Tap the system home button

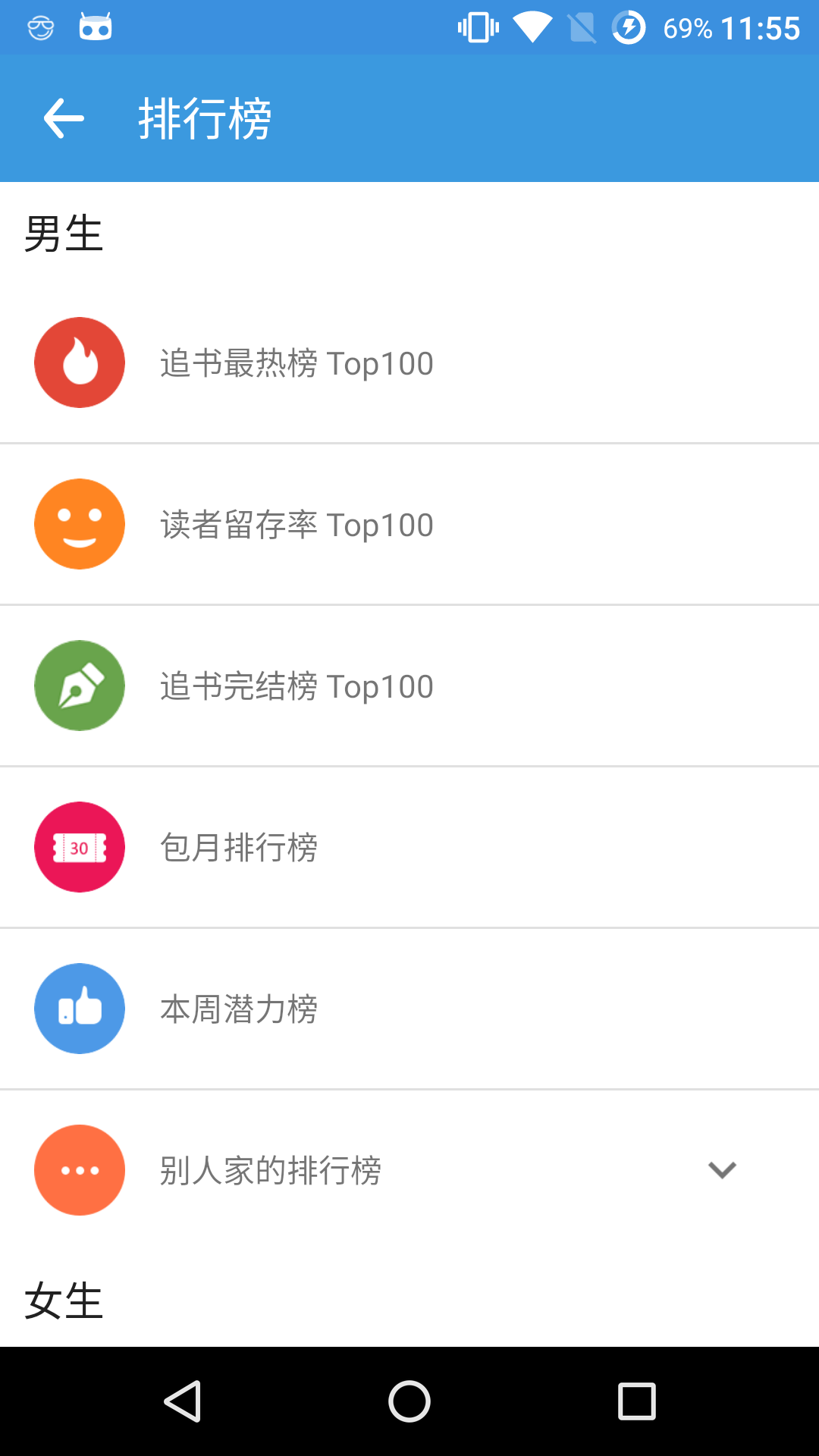(409, 1401)
